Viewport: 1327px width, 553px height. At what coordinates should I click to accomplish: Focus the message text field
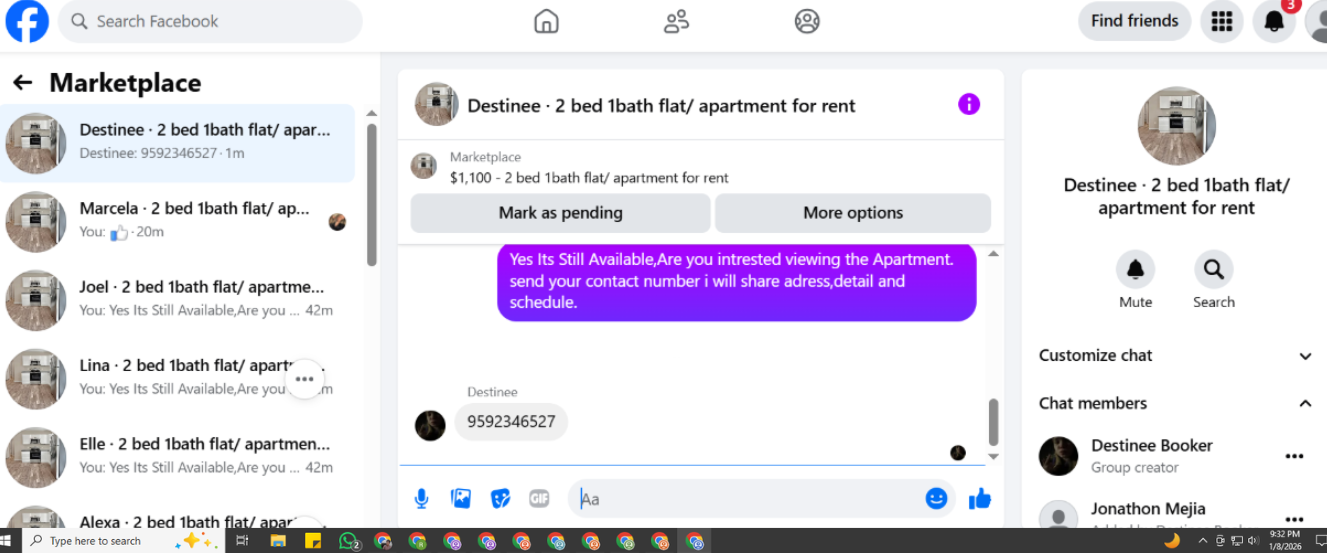[x=750, y=498]
